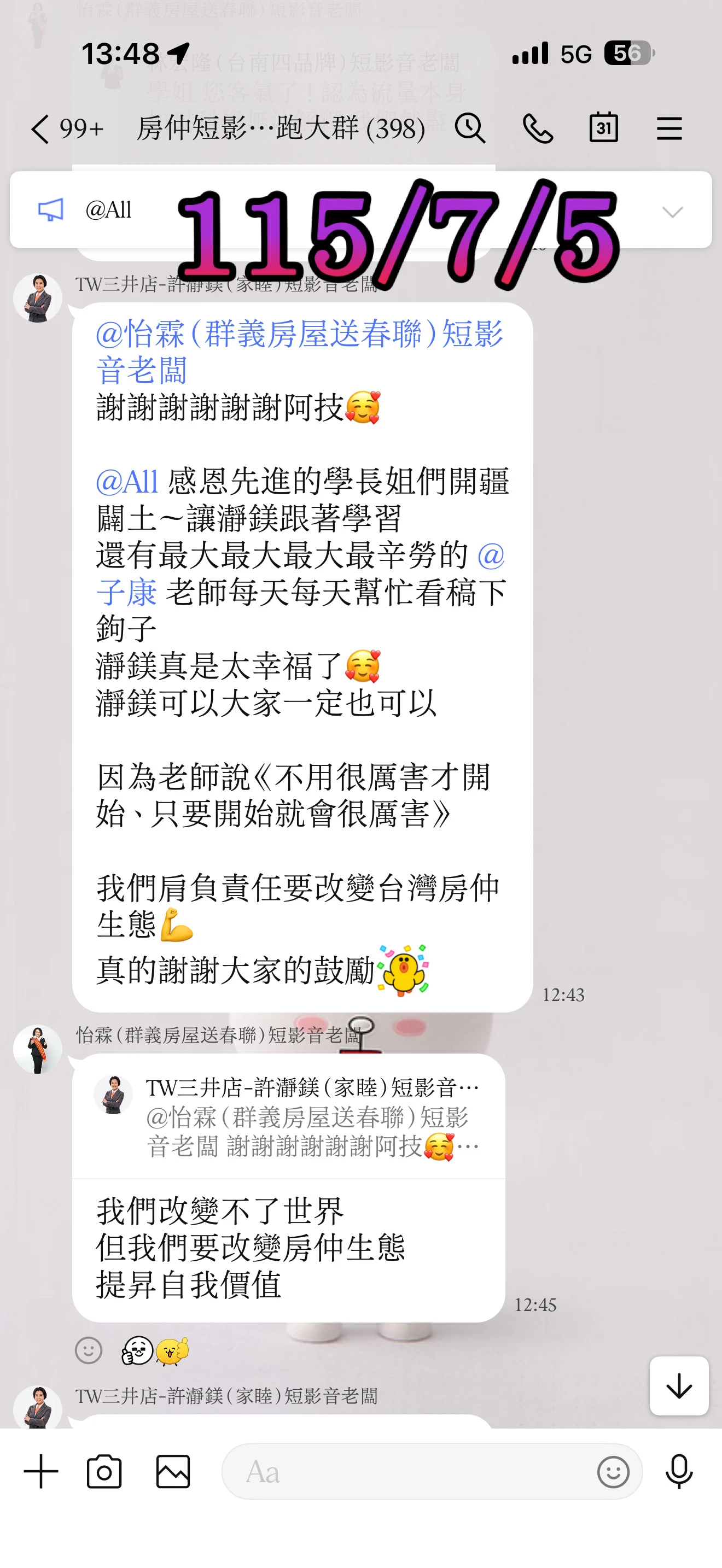View reactions on 怡霖's message

155,1350
